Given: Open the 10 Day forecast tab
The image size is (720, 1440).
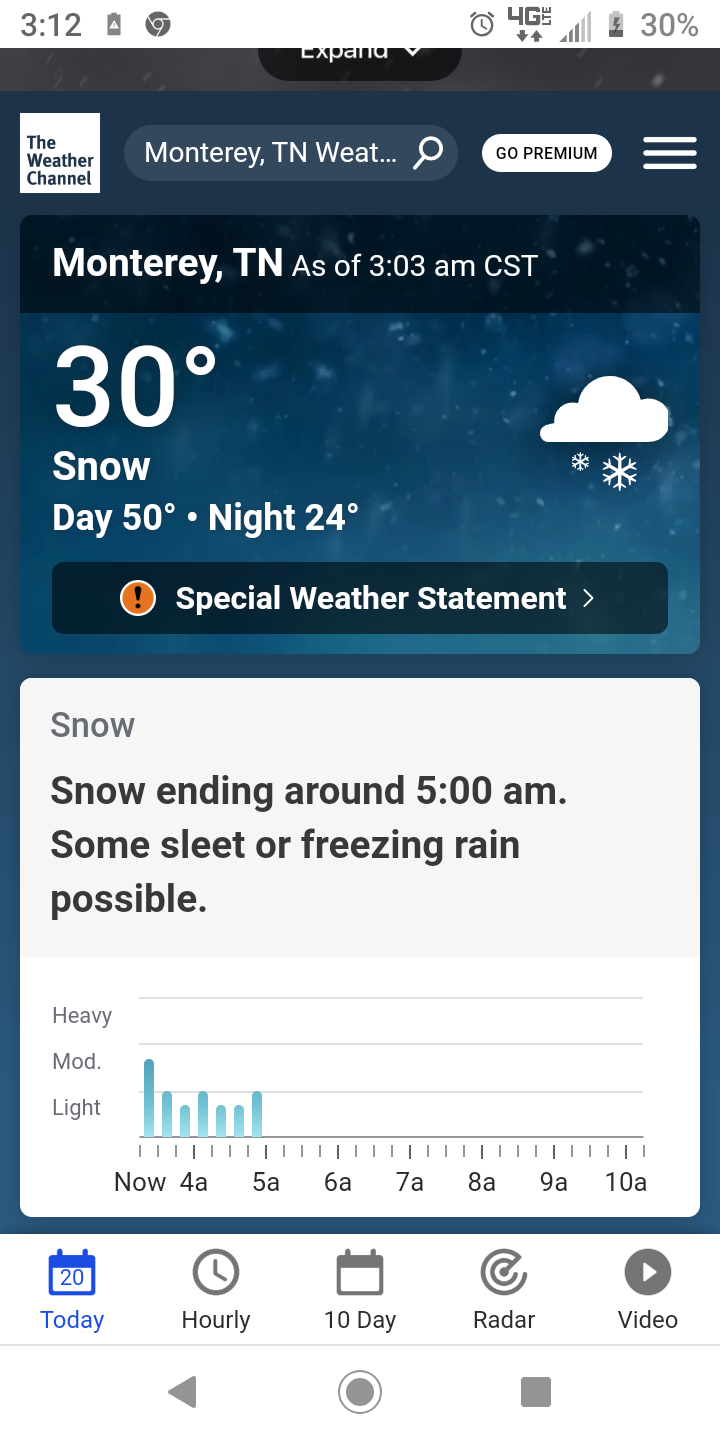Looking at the screenshot, I should pyautogui.click(x=360, y=1290).
